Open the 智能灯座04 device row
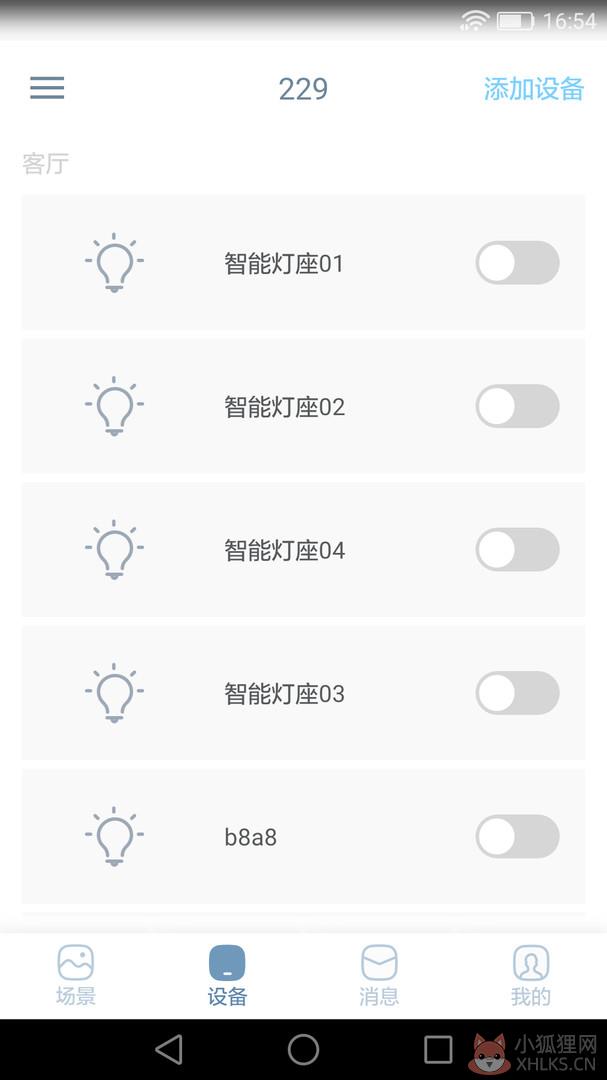This screenshot has height=1080, width=607. coord(303,549)
